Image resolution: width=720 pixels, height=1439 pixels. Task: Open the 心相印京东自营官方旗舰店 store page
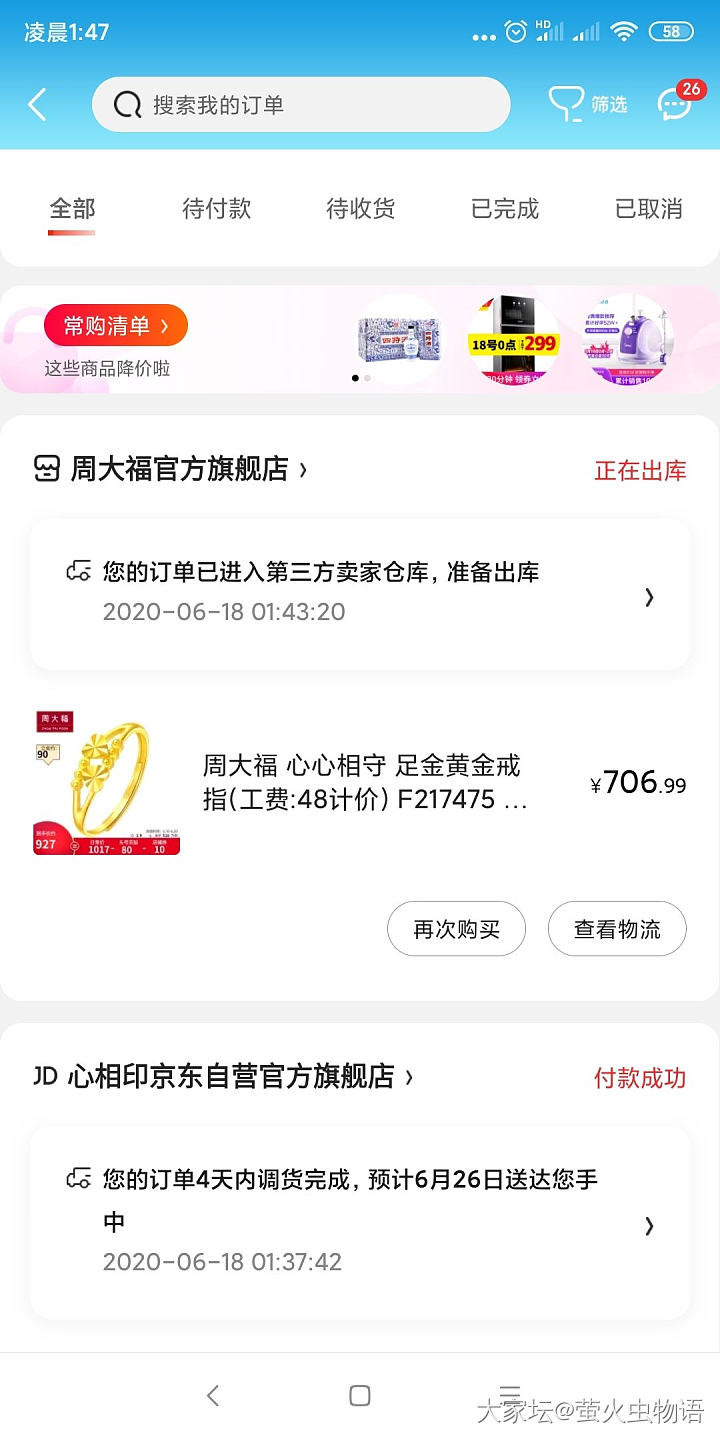click(232, 1077)
